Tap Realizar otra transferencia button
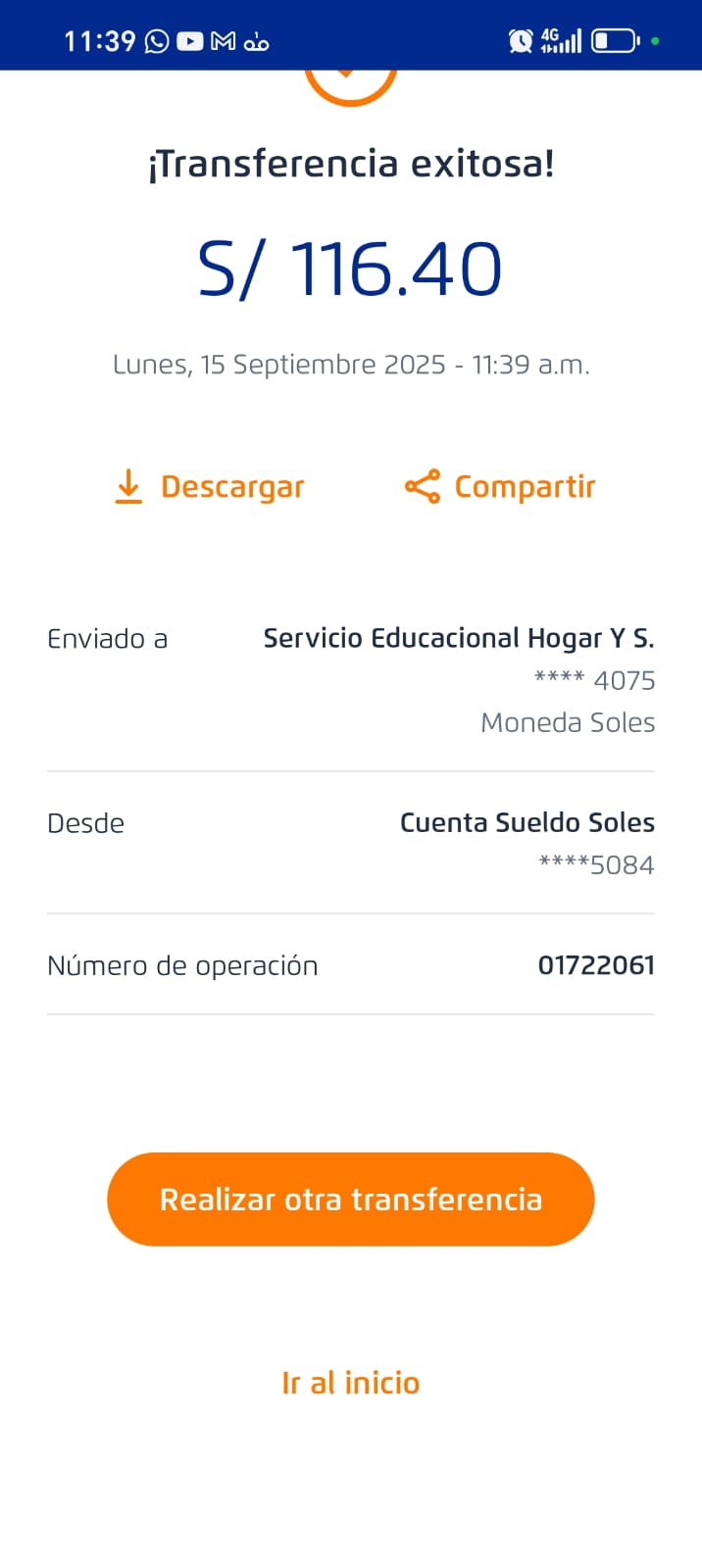 click(350, 1200)
